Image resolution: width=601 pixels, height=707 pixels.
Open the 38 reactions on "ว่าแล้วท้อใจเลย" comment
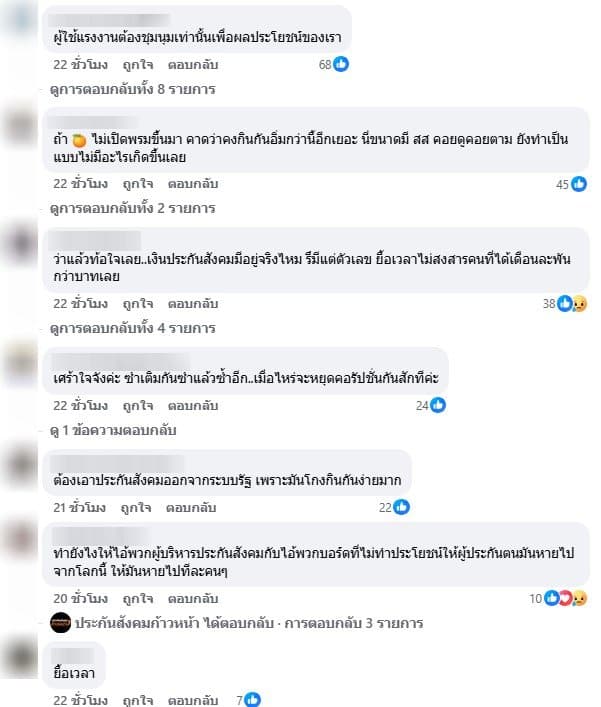point(570,303)
